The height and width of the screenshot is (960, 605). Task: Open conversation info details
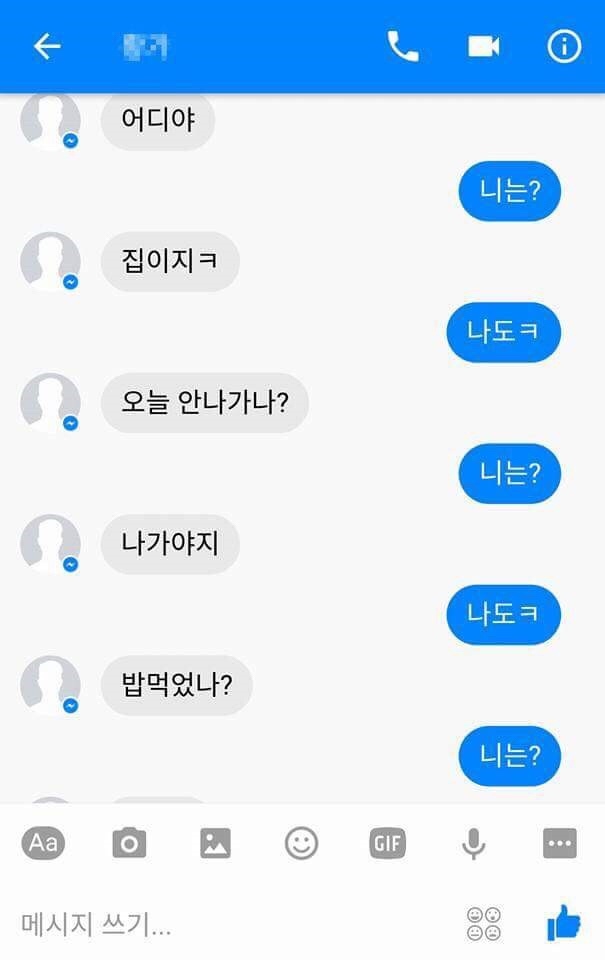(564, 46)
